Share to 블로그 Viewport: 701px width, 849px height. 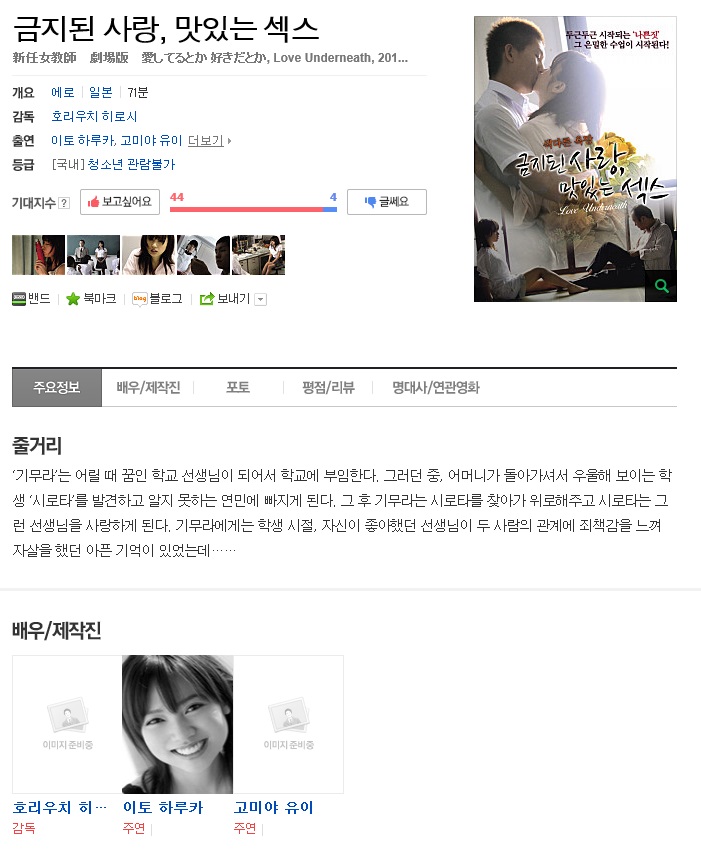[158, 299]
